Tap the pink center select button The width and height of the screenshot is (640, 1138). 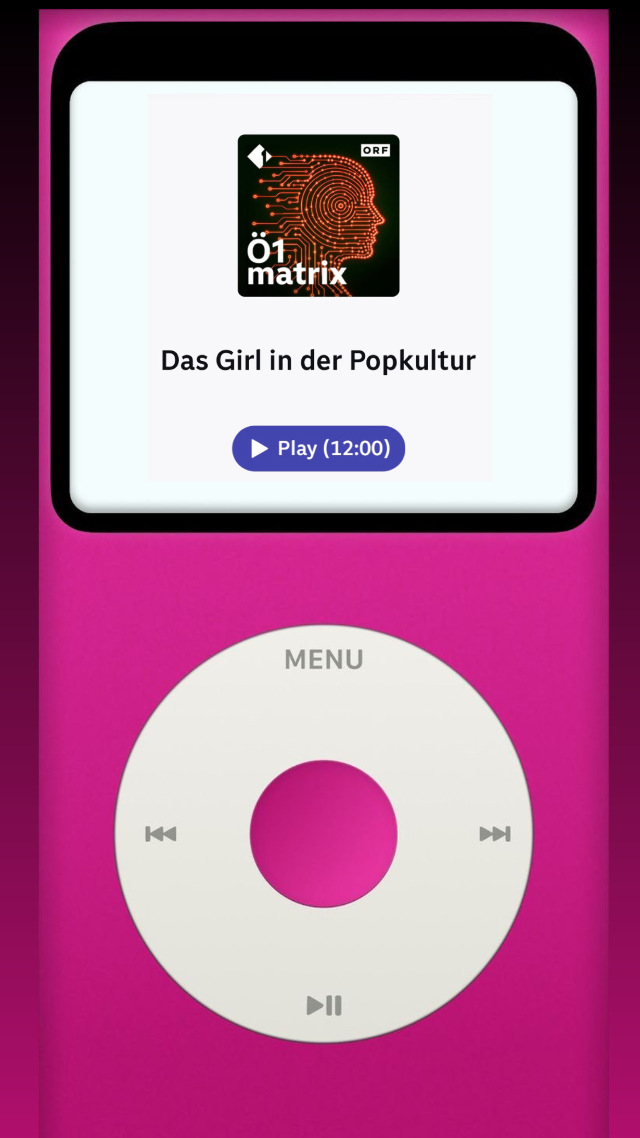324,834
